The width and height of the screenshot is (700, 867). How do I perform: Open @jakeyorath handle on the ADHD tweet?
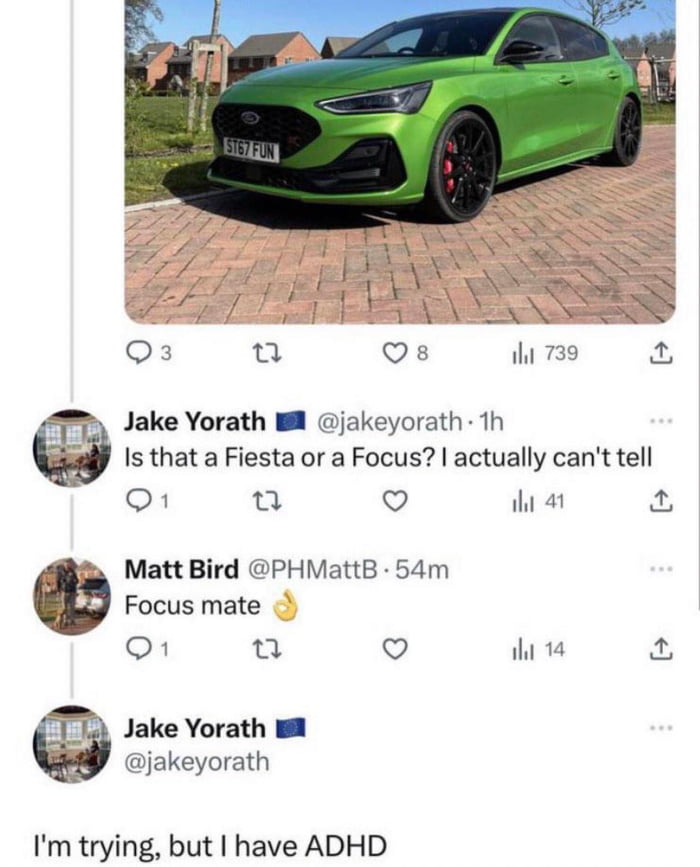pyautogui.click(x=196, y=761)
